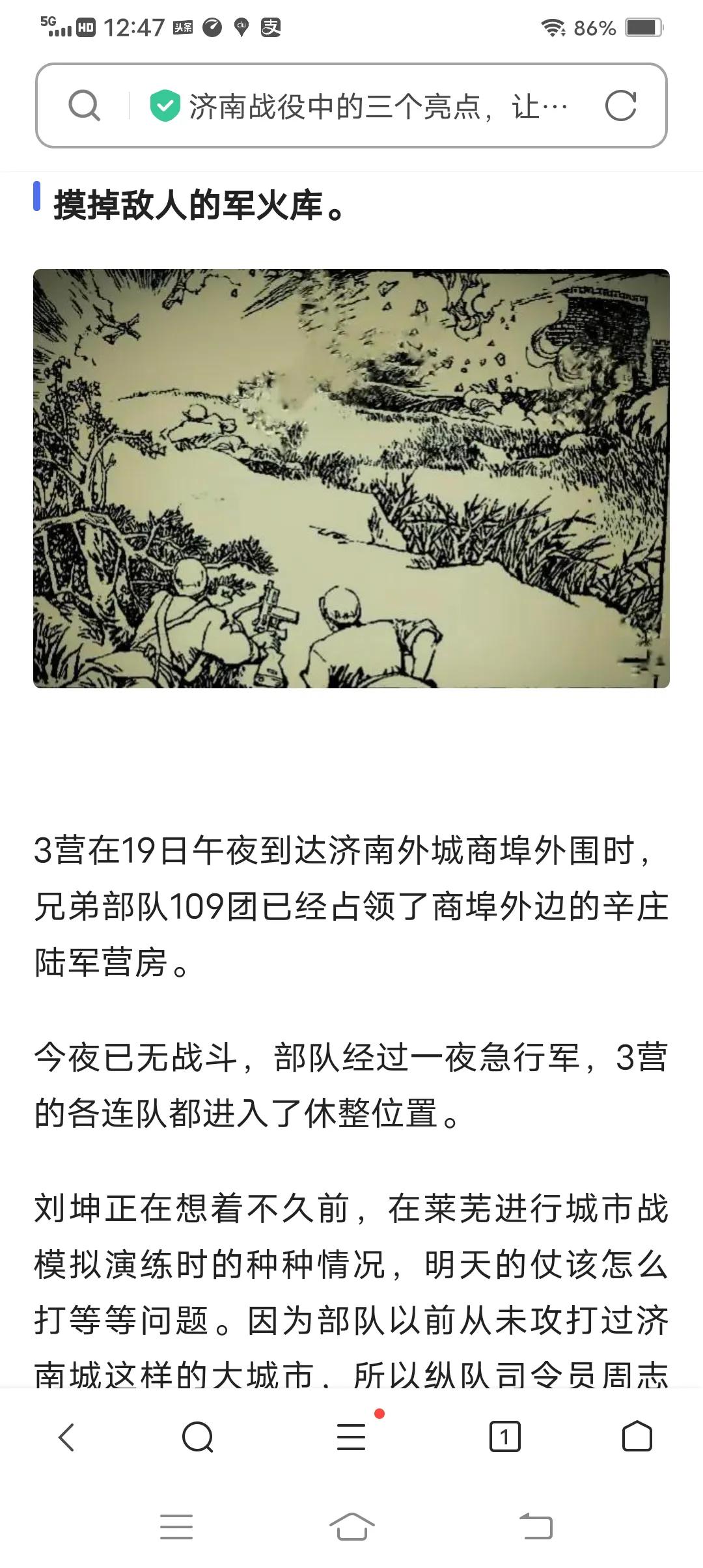703x1568 pixels.
Task: Go to browser home page
Action: [x=637, y=1437]
